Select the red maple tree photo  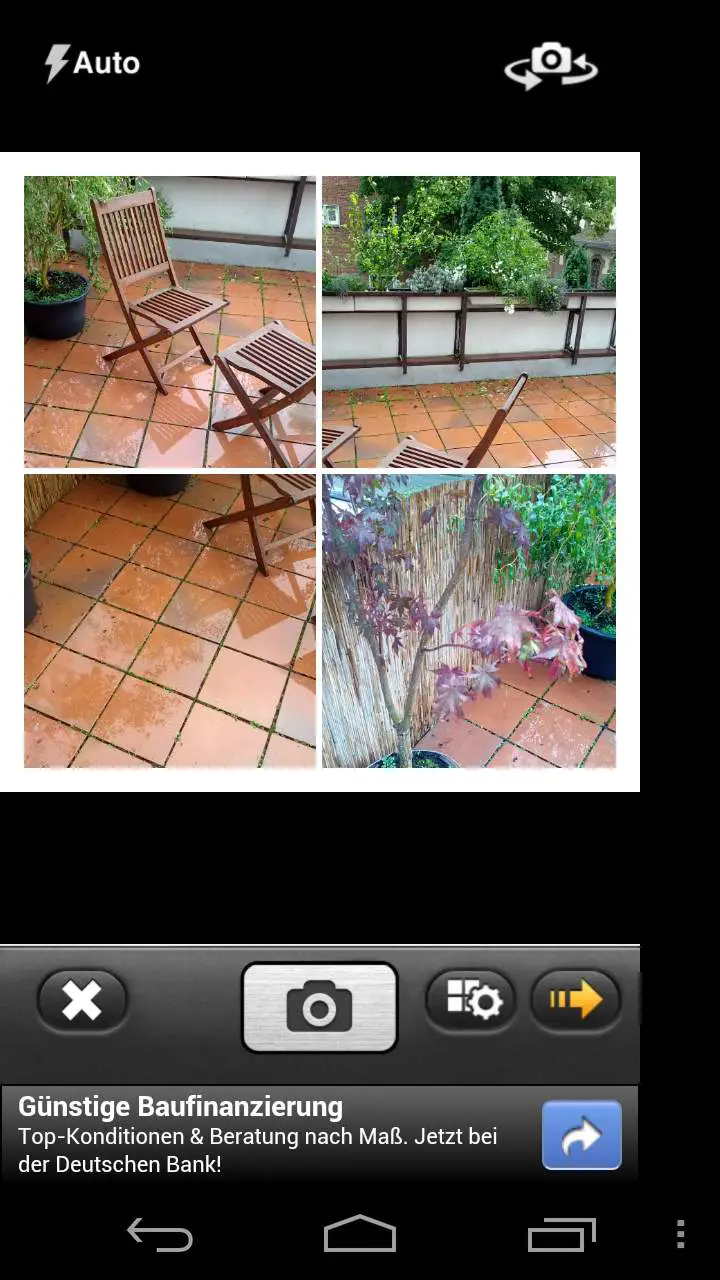[469, 621]
